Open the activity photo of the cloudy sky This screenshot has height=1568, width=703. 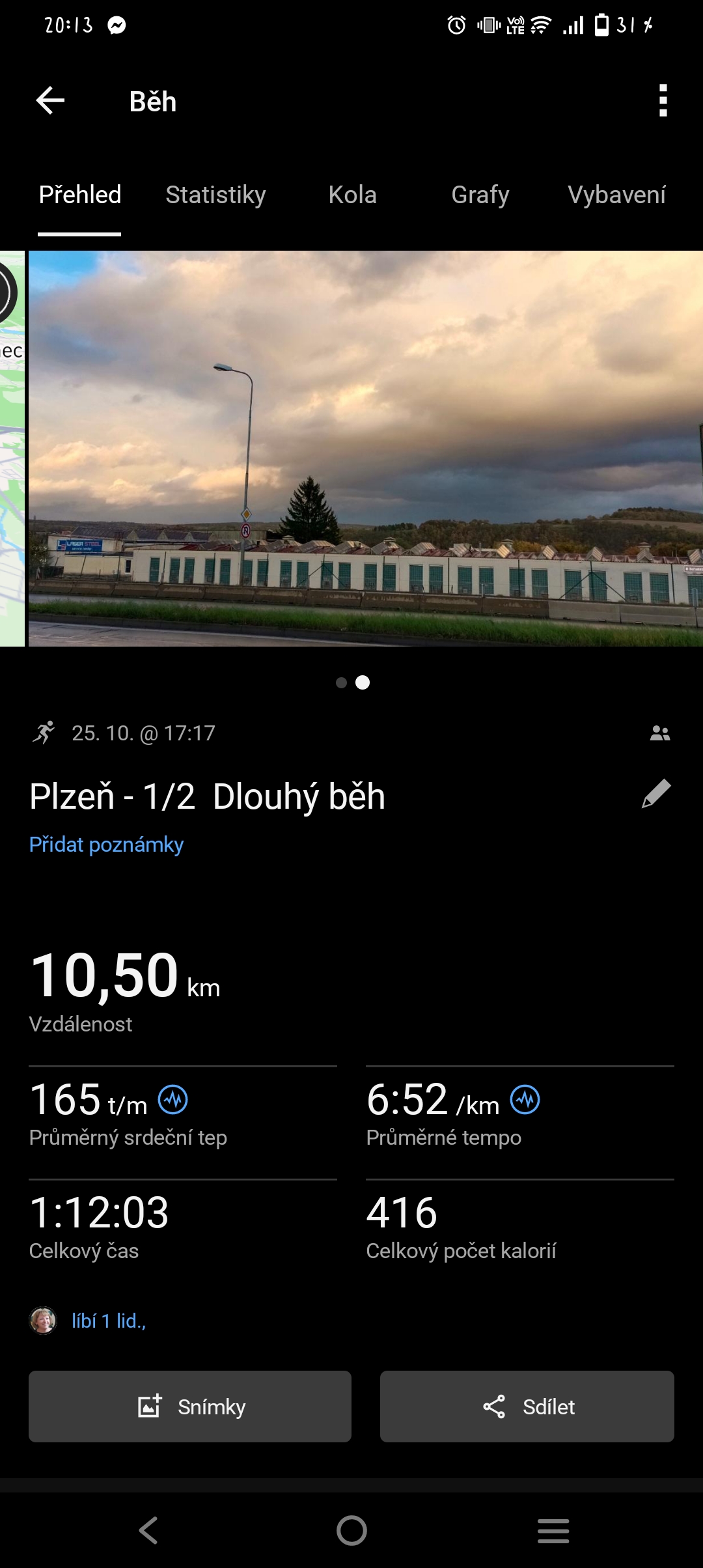tap(365, 448)
